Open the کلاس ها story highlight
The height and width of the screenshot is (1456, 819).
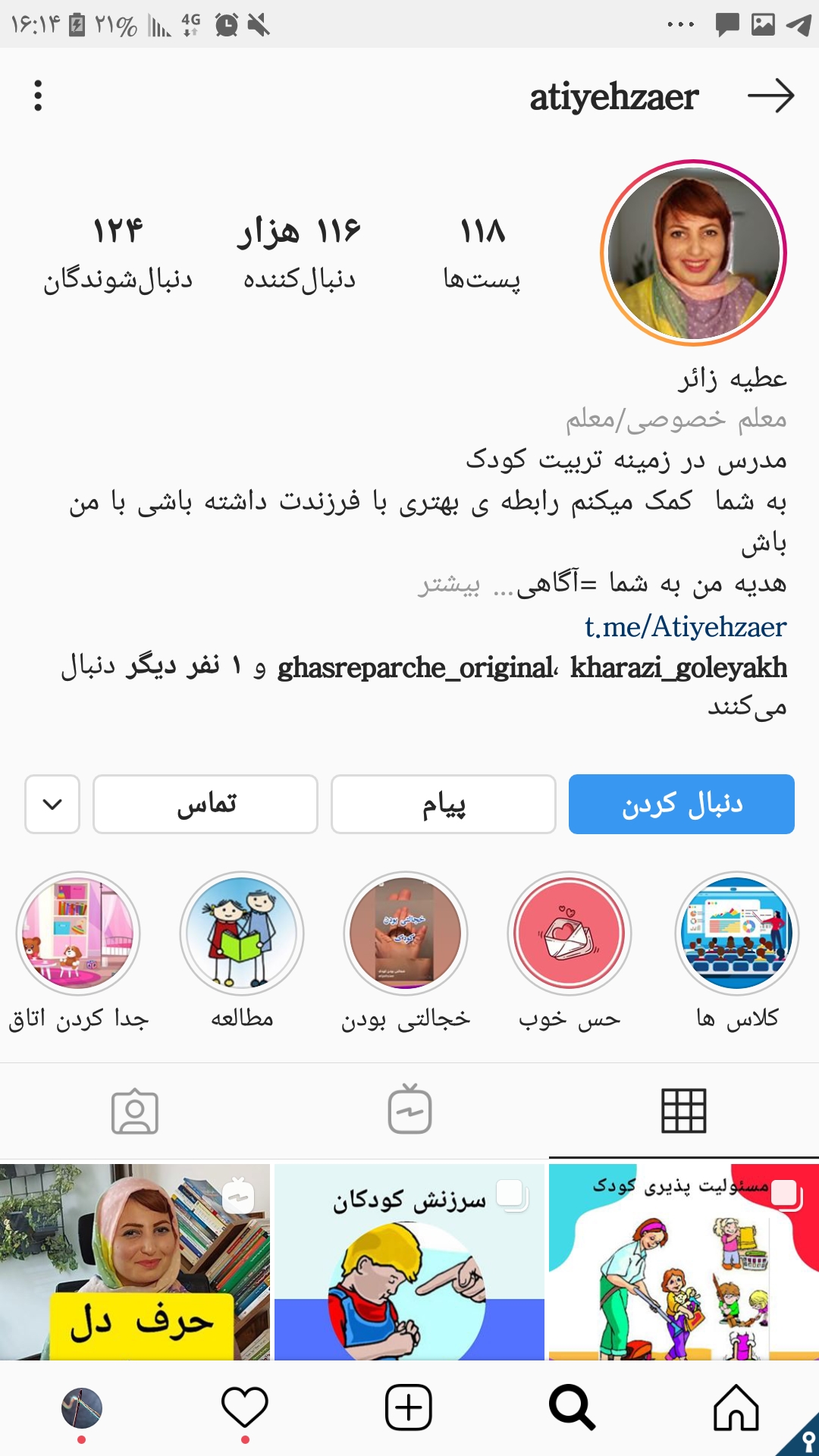(x=736, y=933)
